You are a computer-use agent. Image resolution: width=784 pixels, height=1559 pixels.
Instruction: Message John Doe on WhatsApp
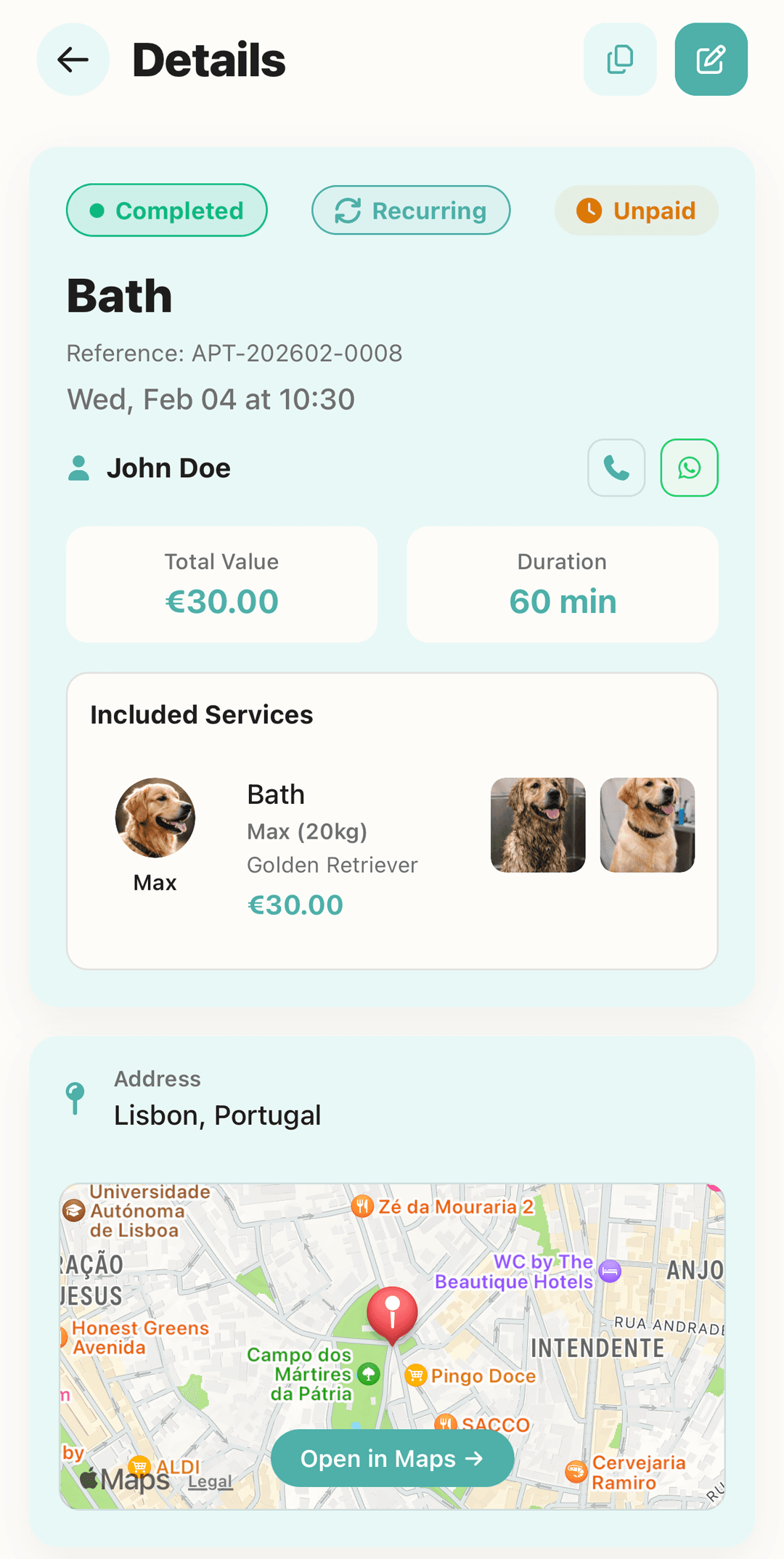[688, 468]
